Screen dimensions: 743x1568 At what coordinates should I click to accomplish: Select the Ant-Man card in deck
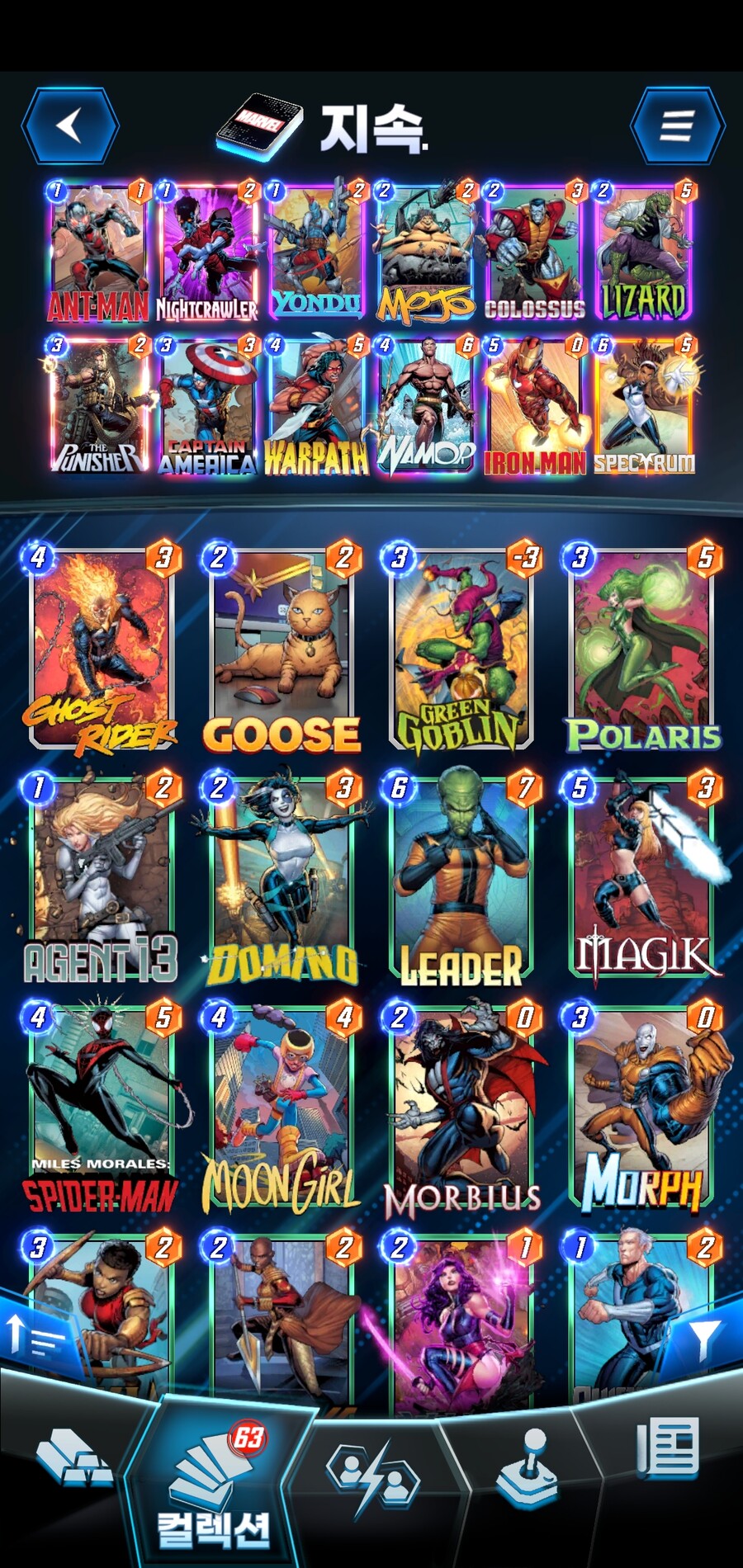pyautogui.click(x=97, y=252)
